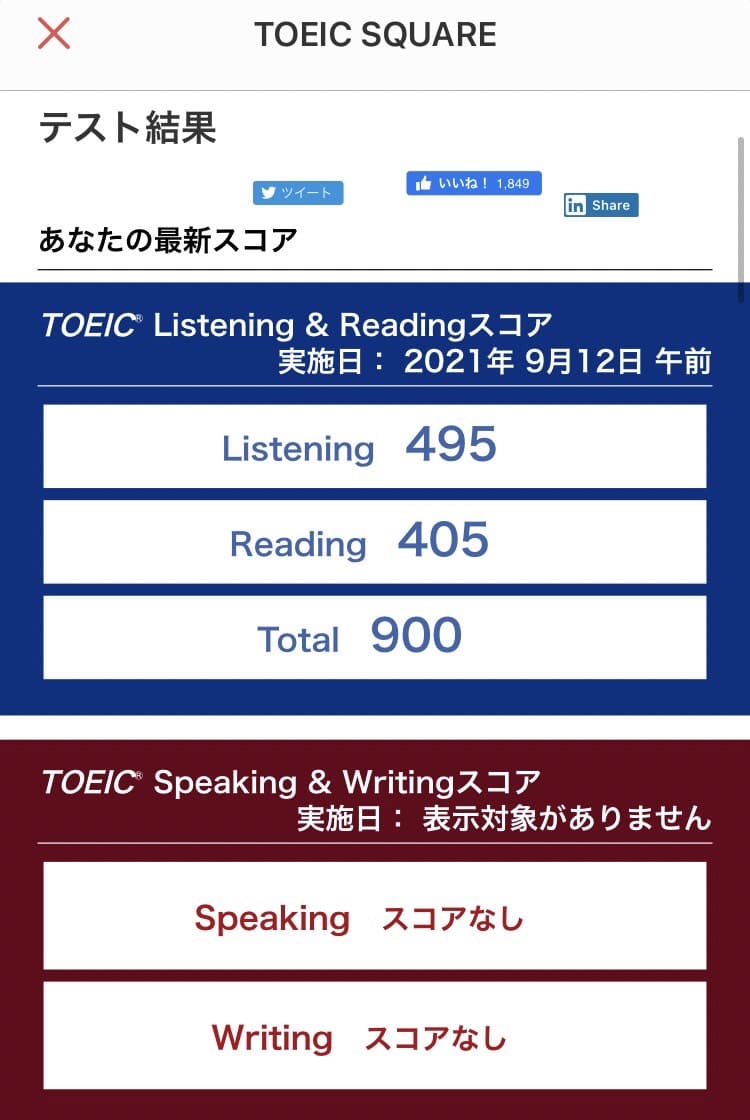Screen dimensions: 750x1120
Task: Click the ツイート share button
Action: coord(297,193)
